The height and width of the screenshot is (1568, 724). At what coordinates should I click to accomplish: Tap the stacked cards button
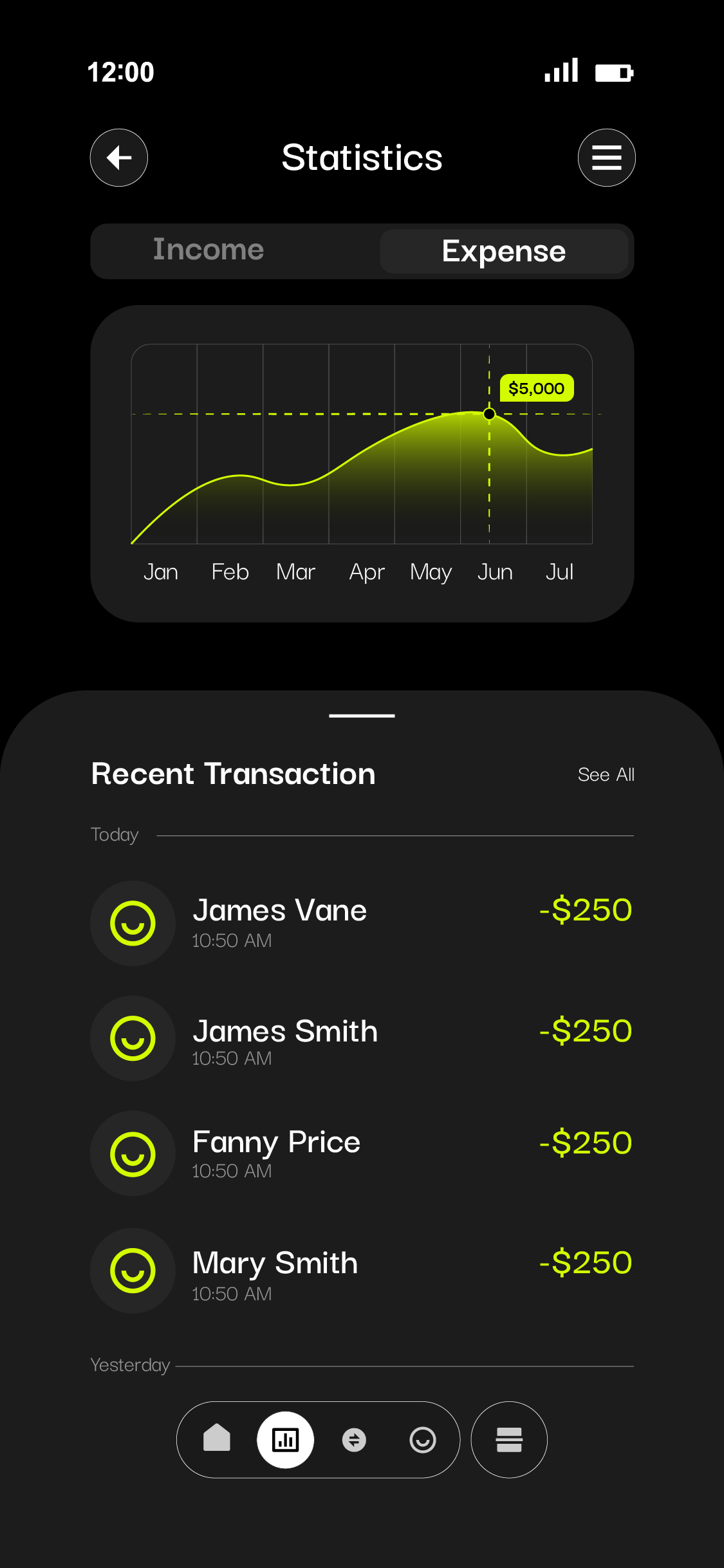point(509,1439)
